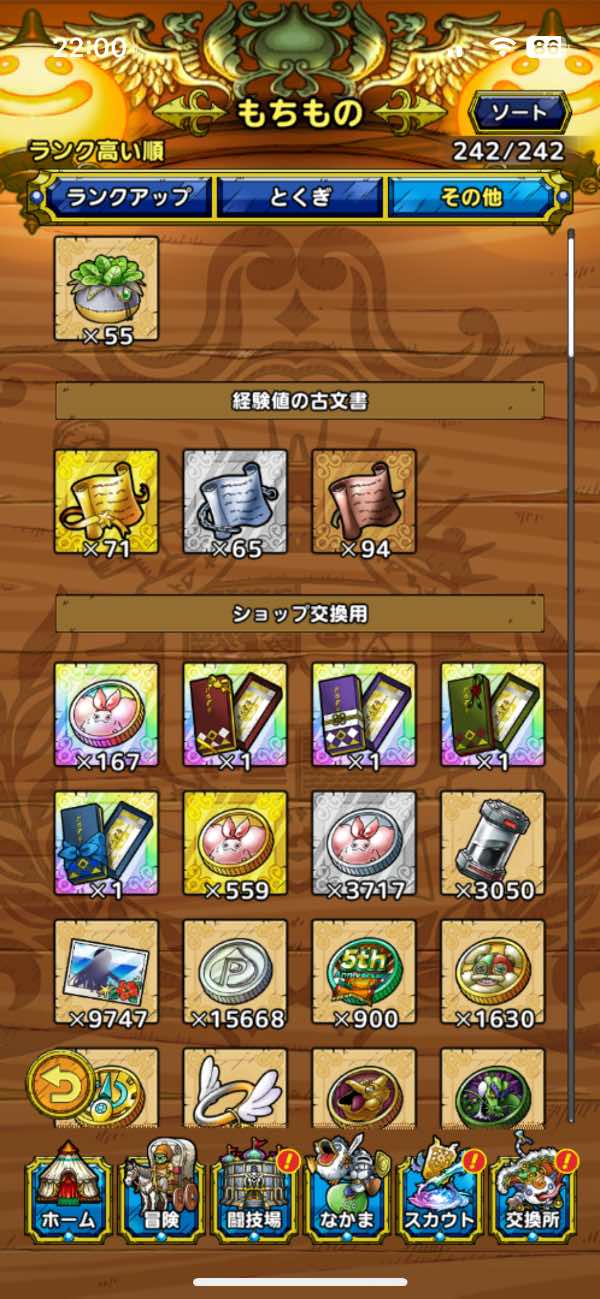The width and height of the screenshot is (600, 1299).
Task: Select the silver scroll item ×65
Action: click(235, 501)
